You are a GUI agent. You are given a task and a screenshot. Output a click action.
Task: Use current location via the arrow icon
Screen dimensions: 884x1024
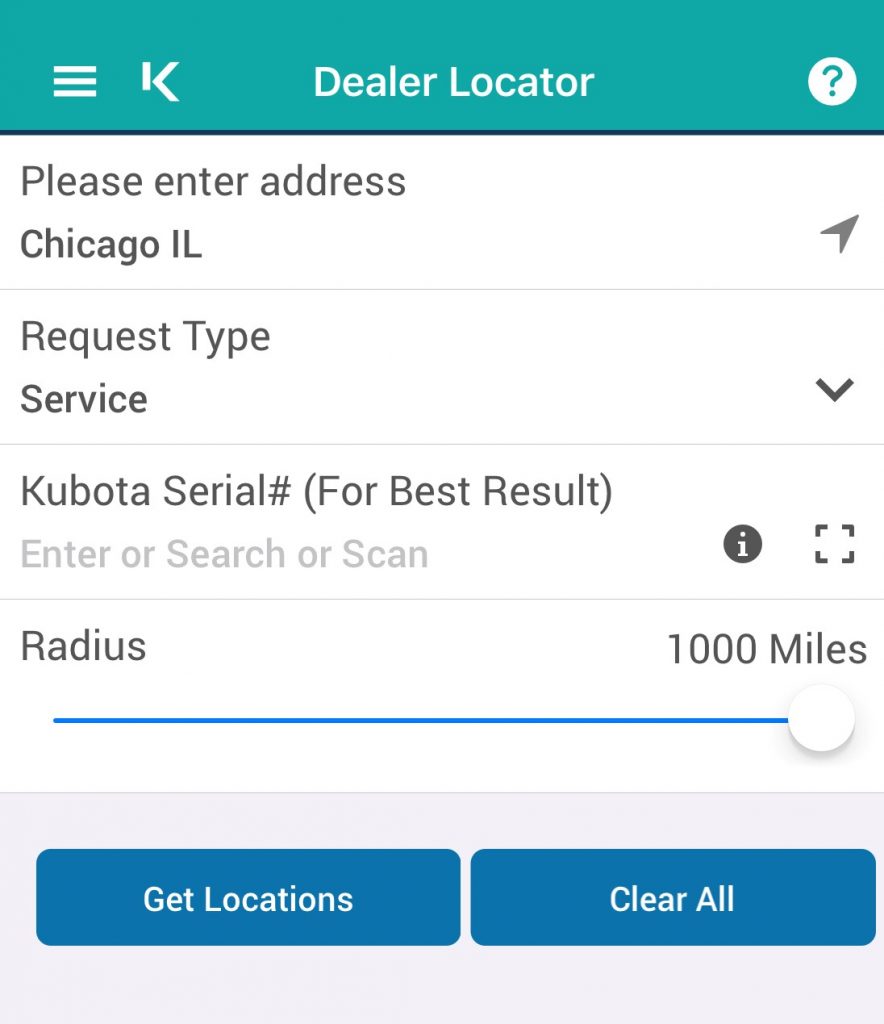coord(838,232)
